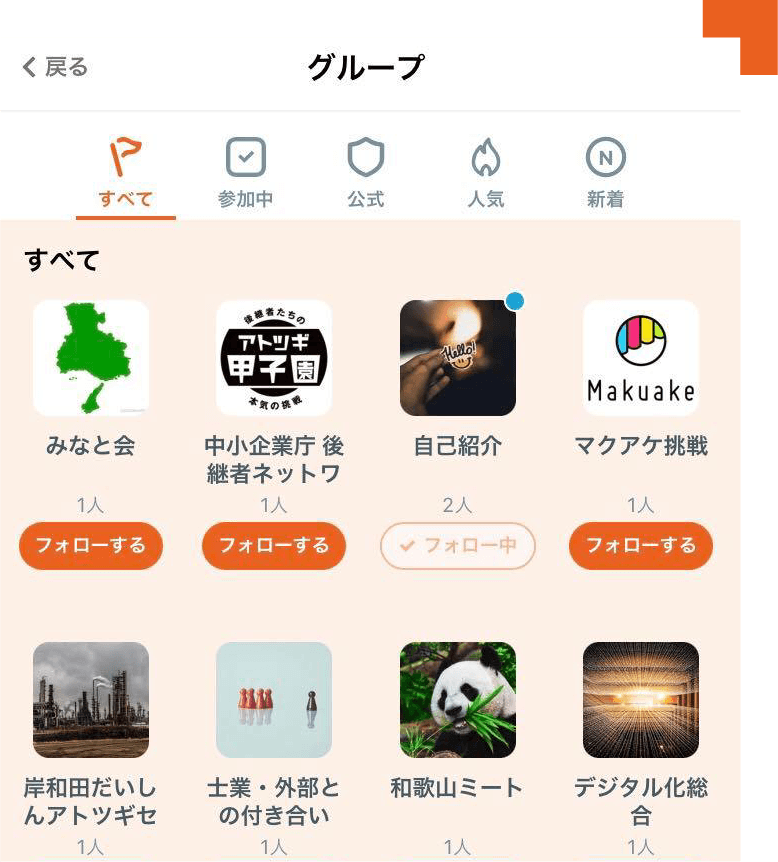Open the 岸和田だいしんアトツギセ group

point(91,700)
